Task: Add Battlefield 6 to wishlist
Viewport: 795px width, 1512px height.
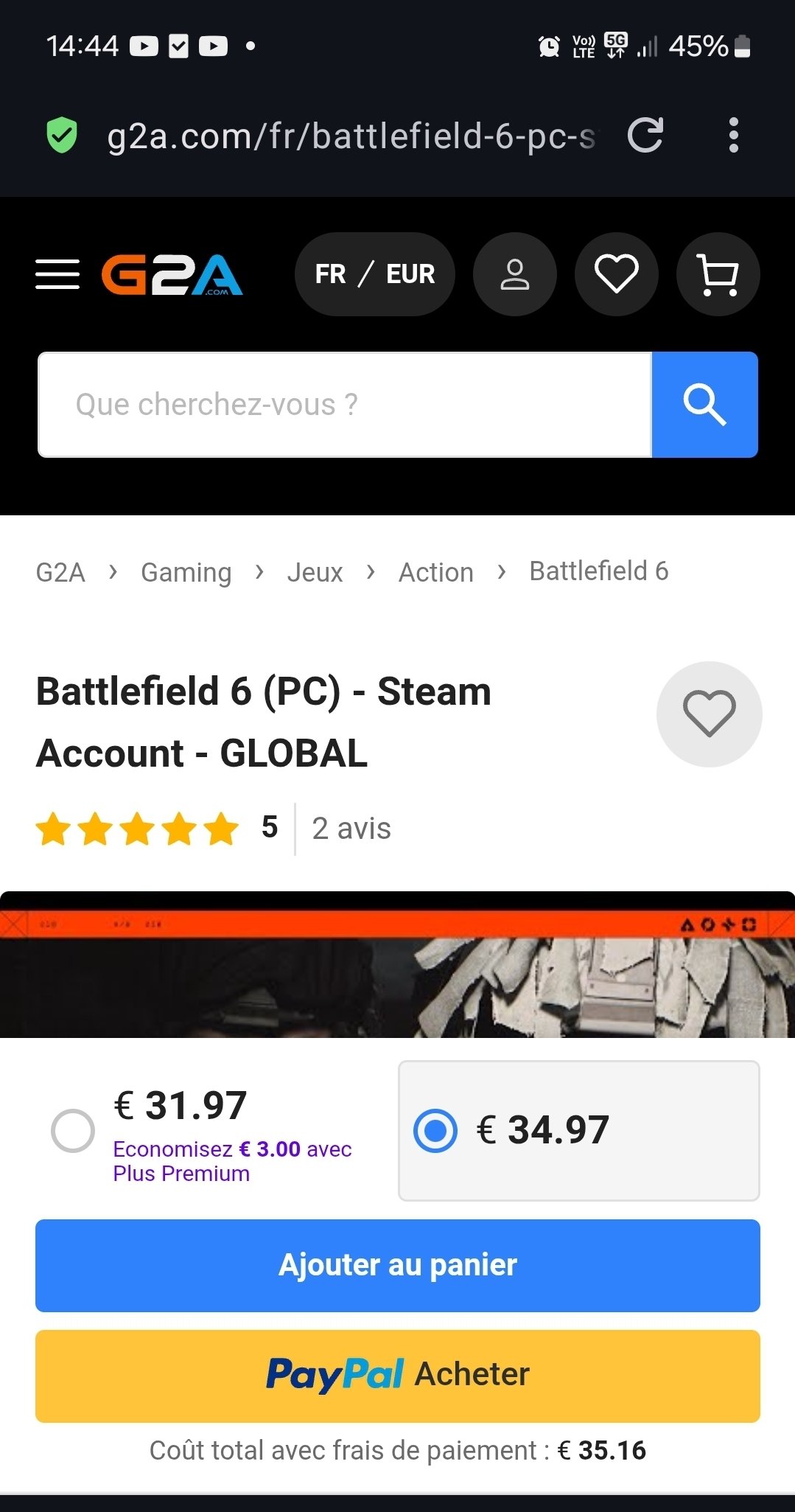Action: (x=709, y=714)
